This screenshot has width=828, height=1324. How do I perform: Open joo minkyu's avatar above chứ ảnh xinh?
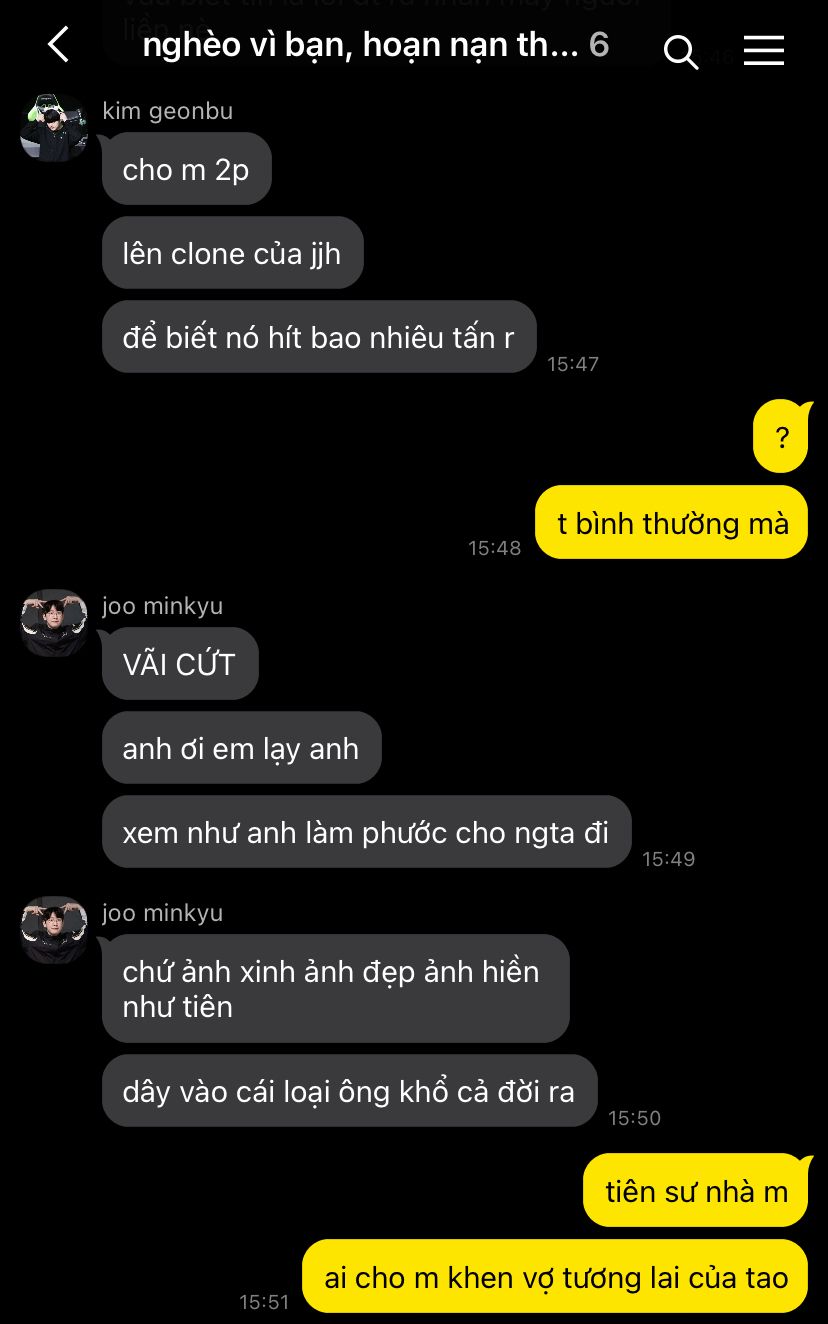pyautogui.click(x=54, y=929)
